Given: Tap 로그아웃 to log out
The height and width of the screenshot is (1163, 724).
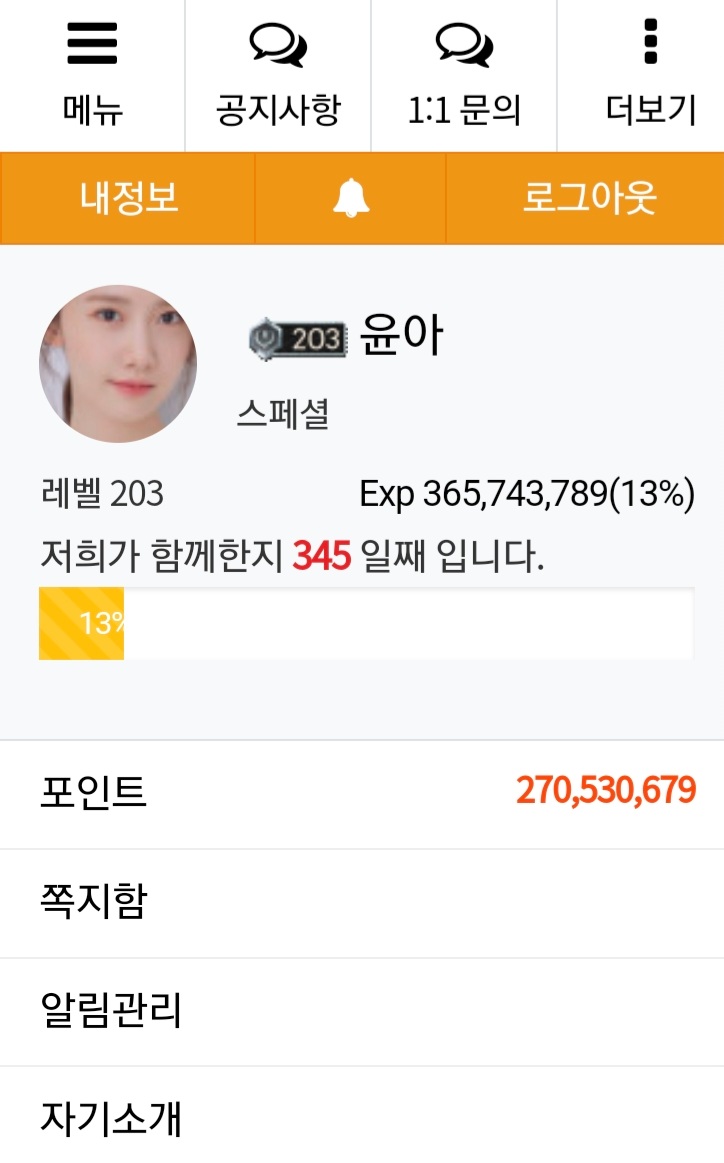Looking at the screenshot, I should click(x=585, y=198).
